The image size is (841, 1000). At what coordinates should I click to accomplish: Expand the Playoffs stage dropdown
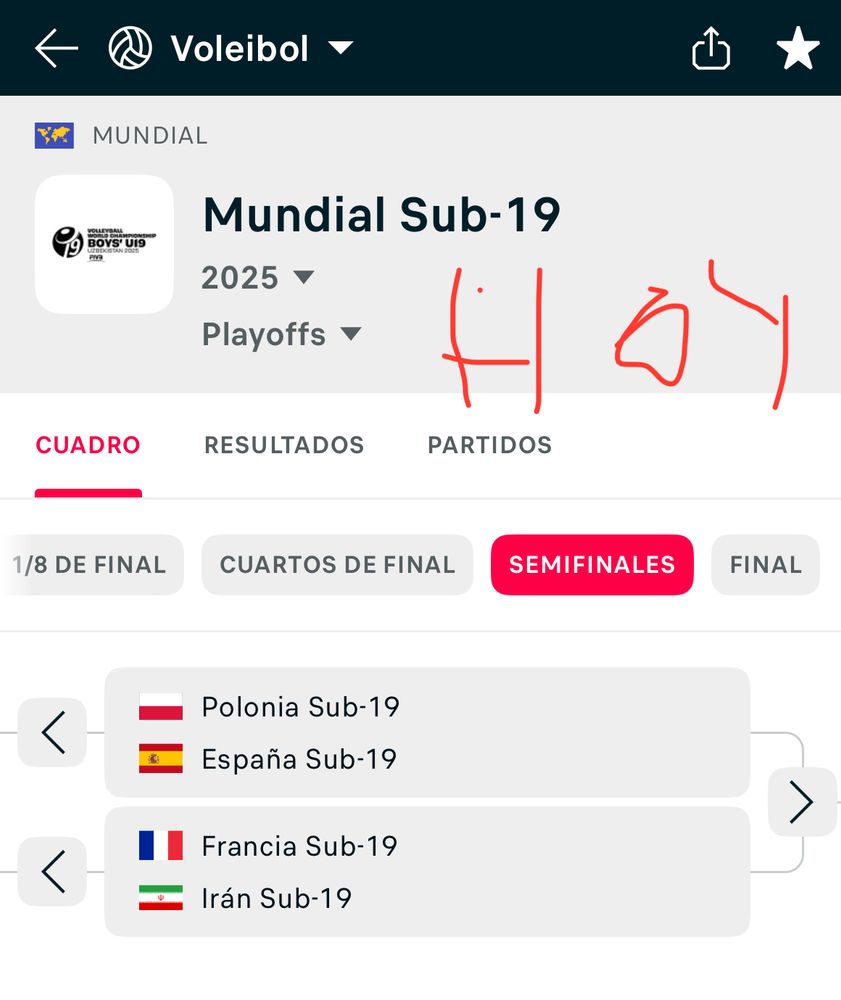click(281, 334)
